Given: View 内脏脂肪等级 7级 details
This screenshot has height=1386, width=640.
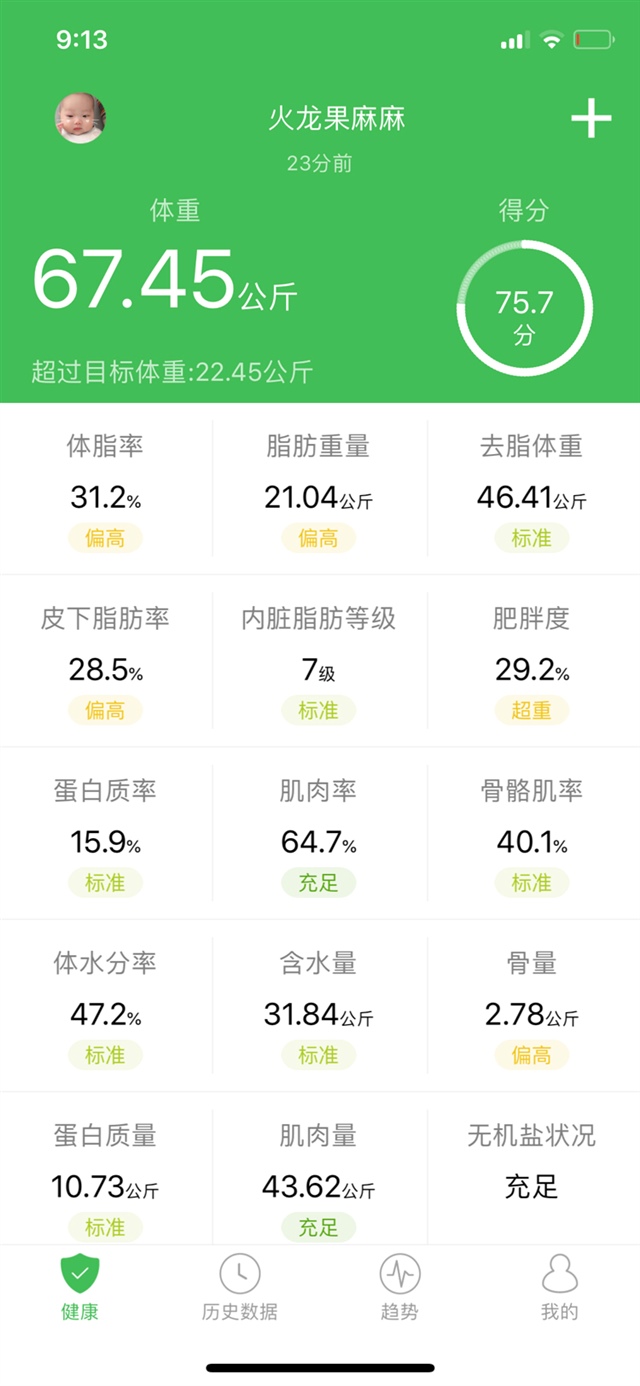Looking at the screenshot, I should (319, 663).
